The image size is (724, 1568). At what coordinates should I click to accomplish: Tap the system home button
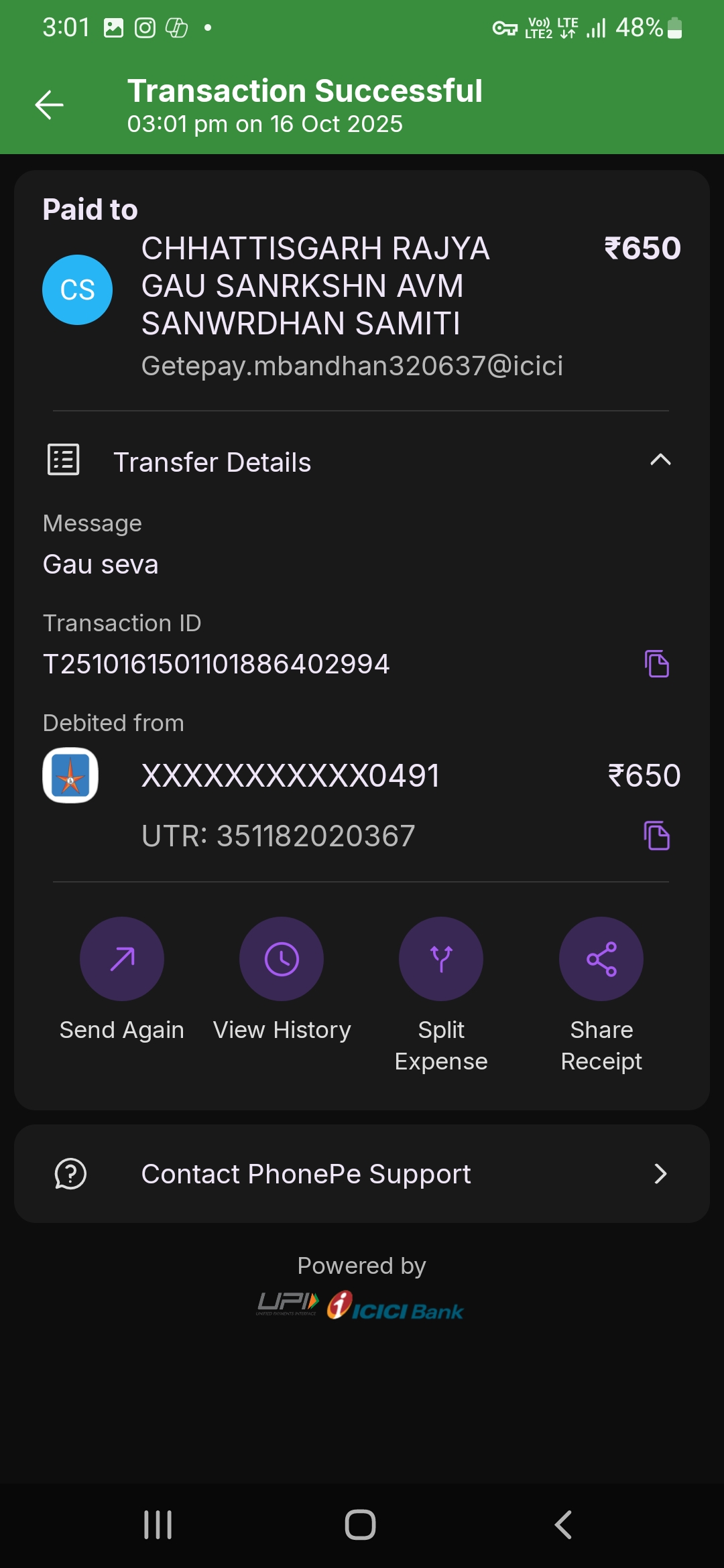[361, 1524]
